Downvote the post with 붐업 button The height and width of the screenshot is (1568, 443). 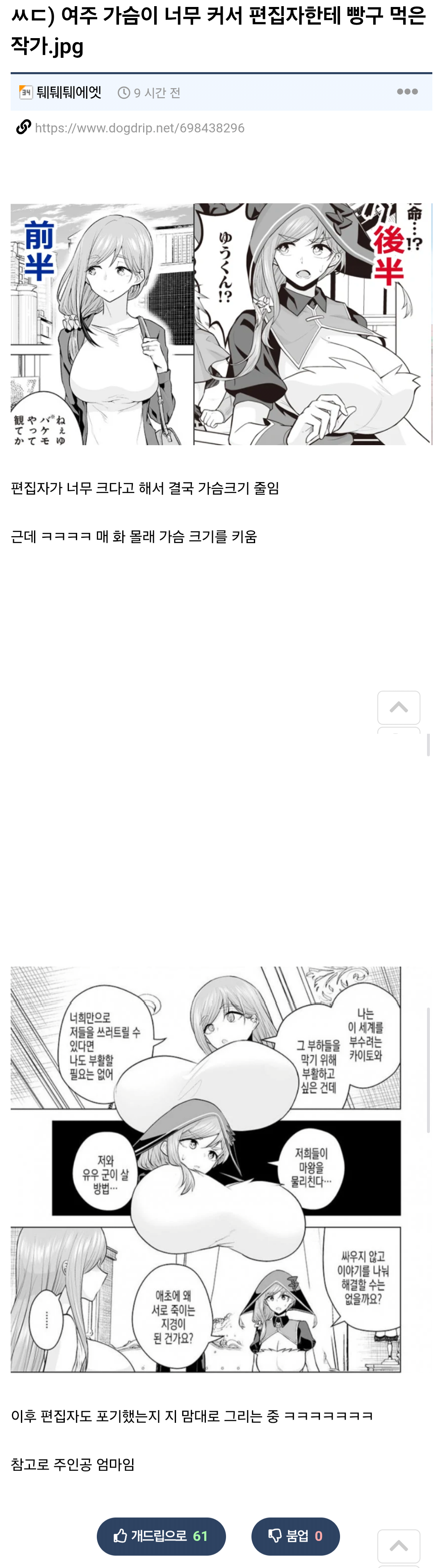[295, 1536]
